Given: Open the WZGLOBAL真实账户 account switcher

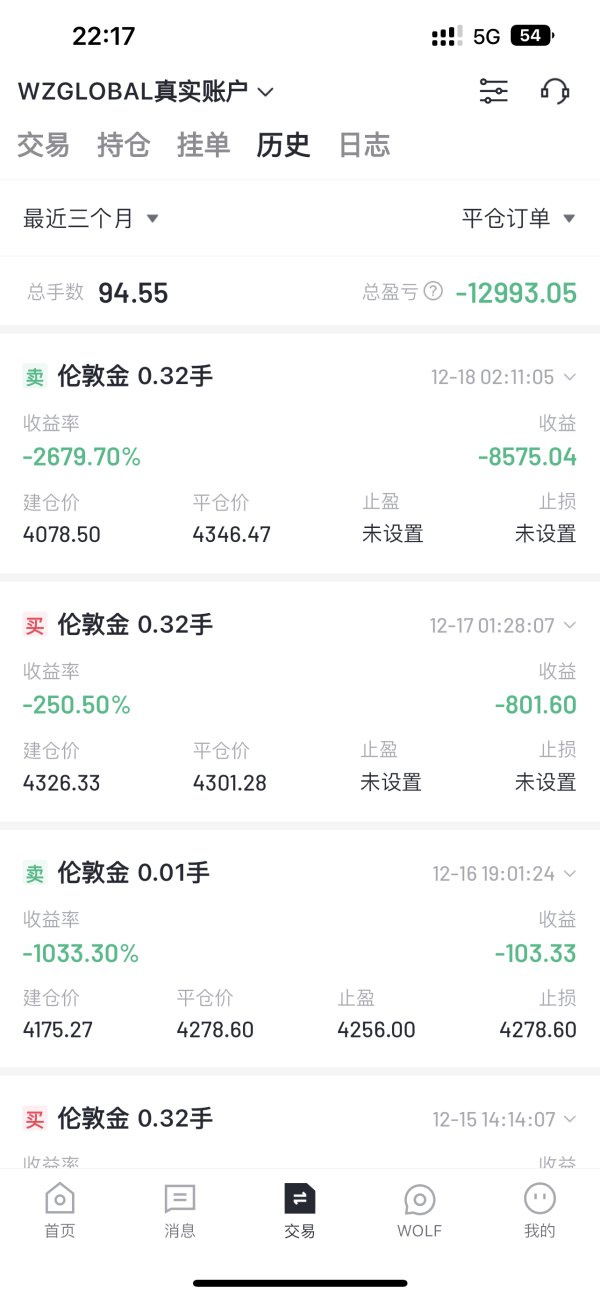Looking at the screenshot, I should point(146,92).
